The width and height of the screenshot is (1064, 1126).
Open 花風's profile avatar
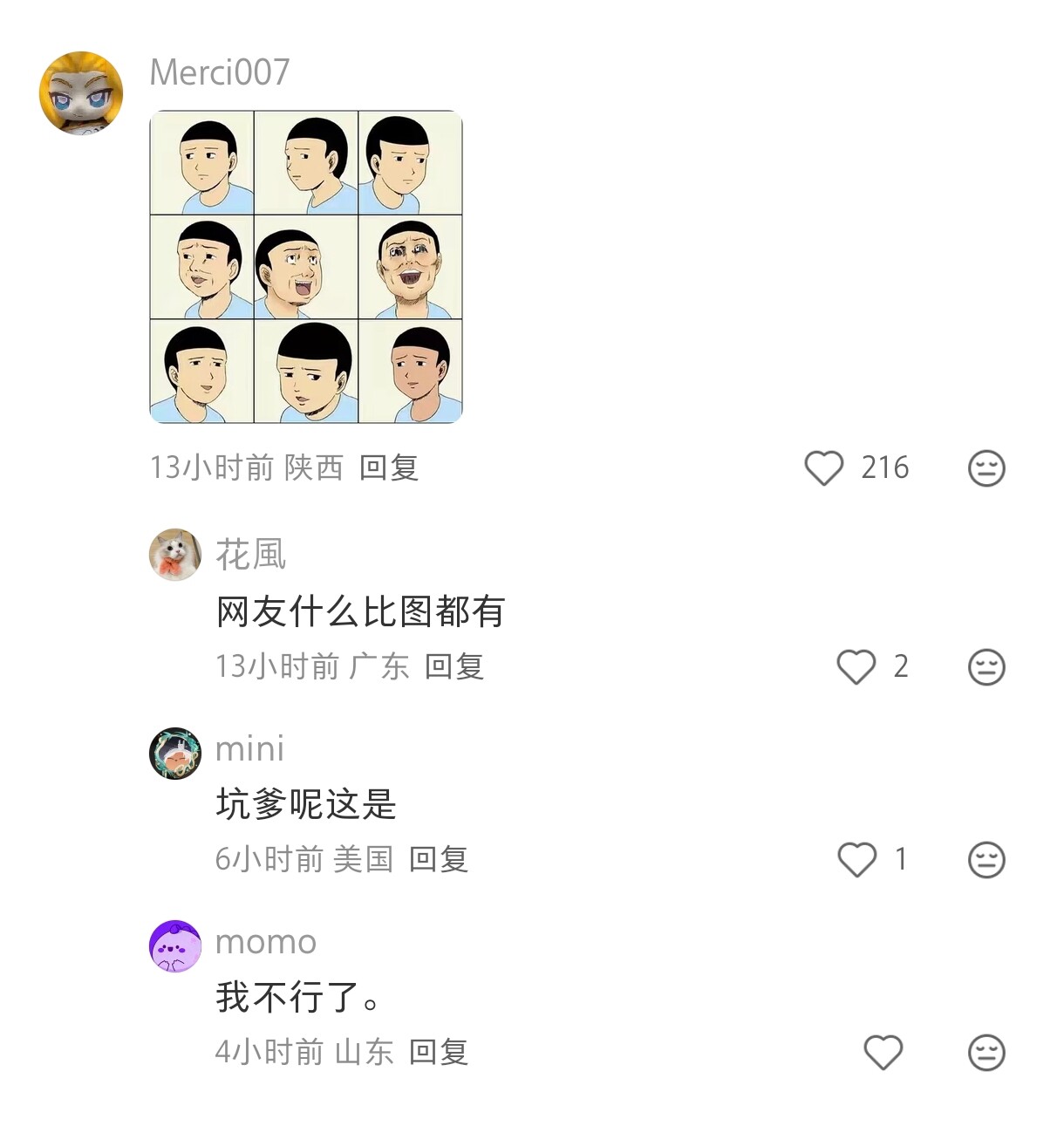175,555
